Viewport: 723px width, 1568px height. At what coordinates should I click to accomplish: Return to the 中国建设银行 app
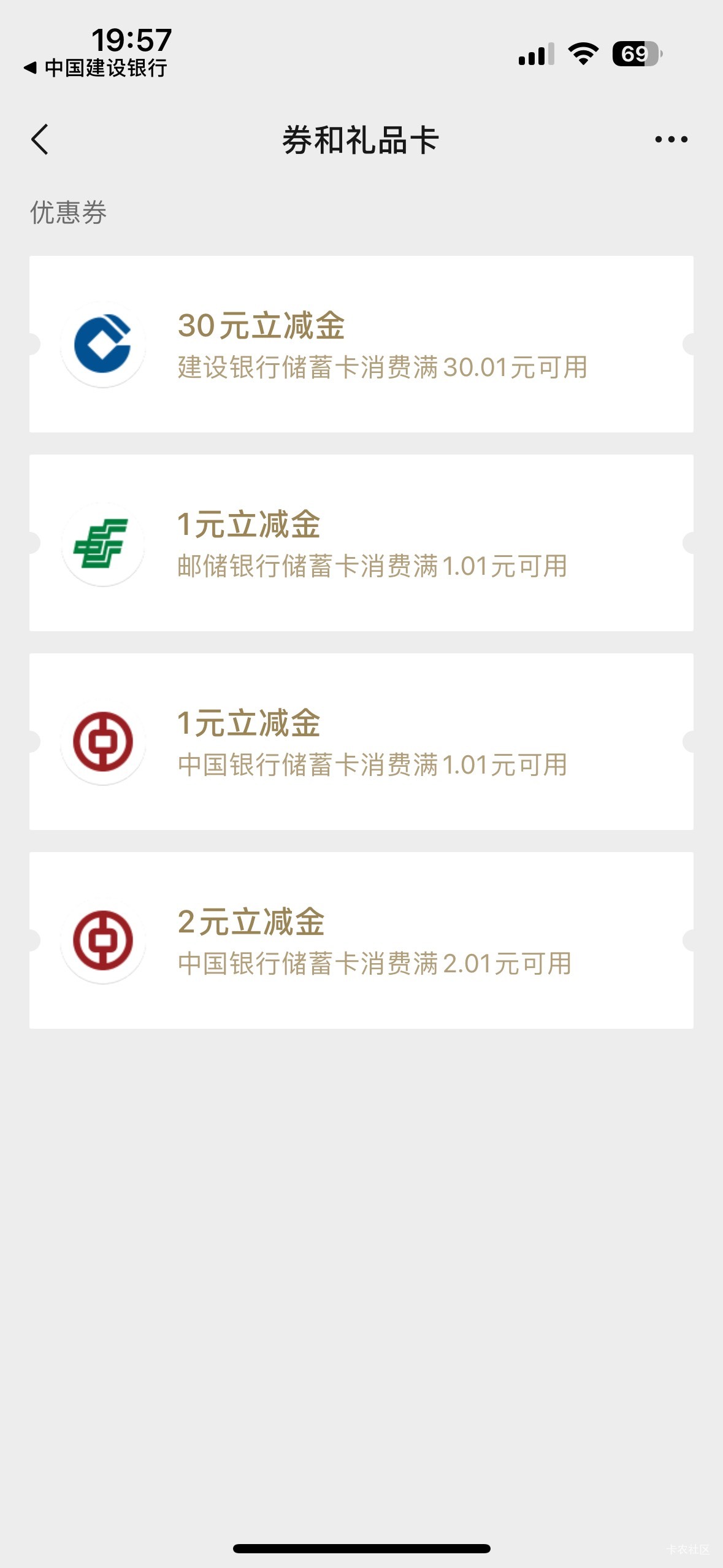pos(96,68)
